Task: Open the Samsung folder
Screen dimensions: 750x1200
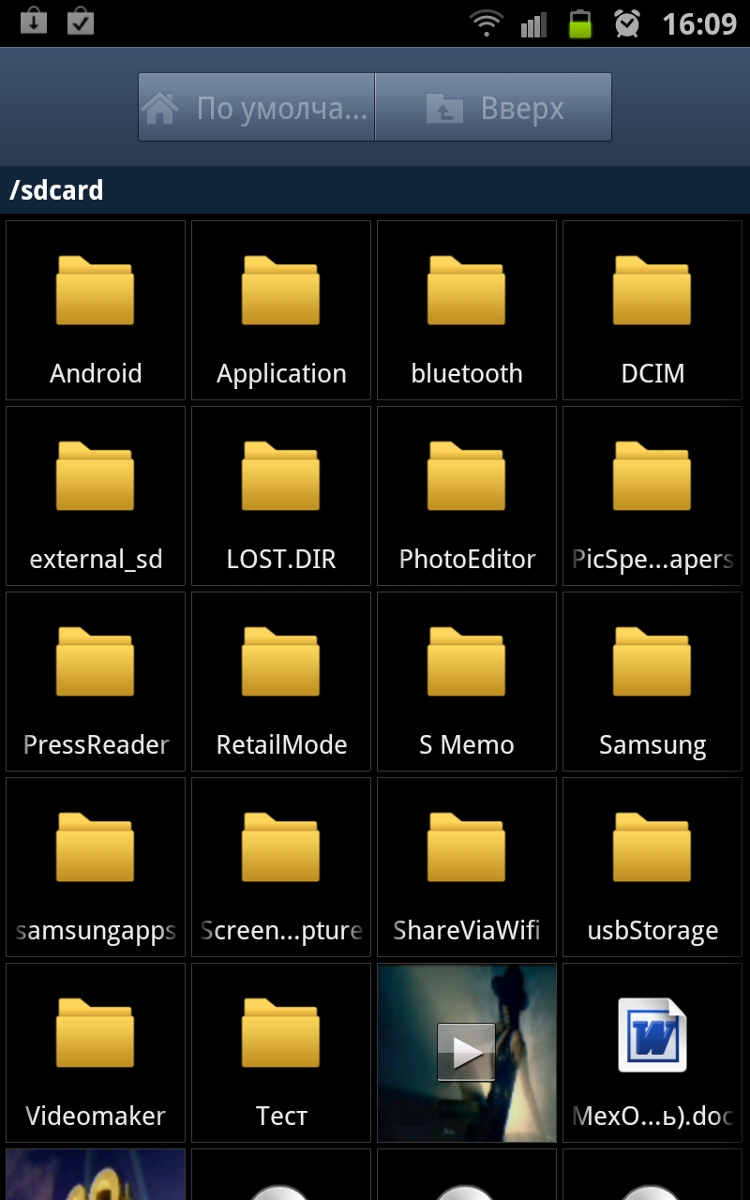Action: [x=652, y=682]
